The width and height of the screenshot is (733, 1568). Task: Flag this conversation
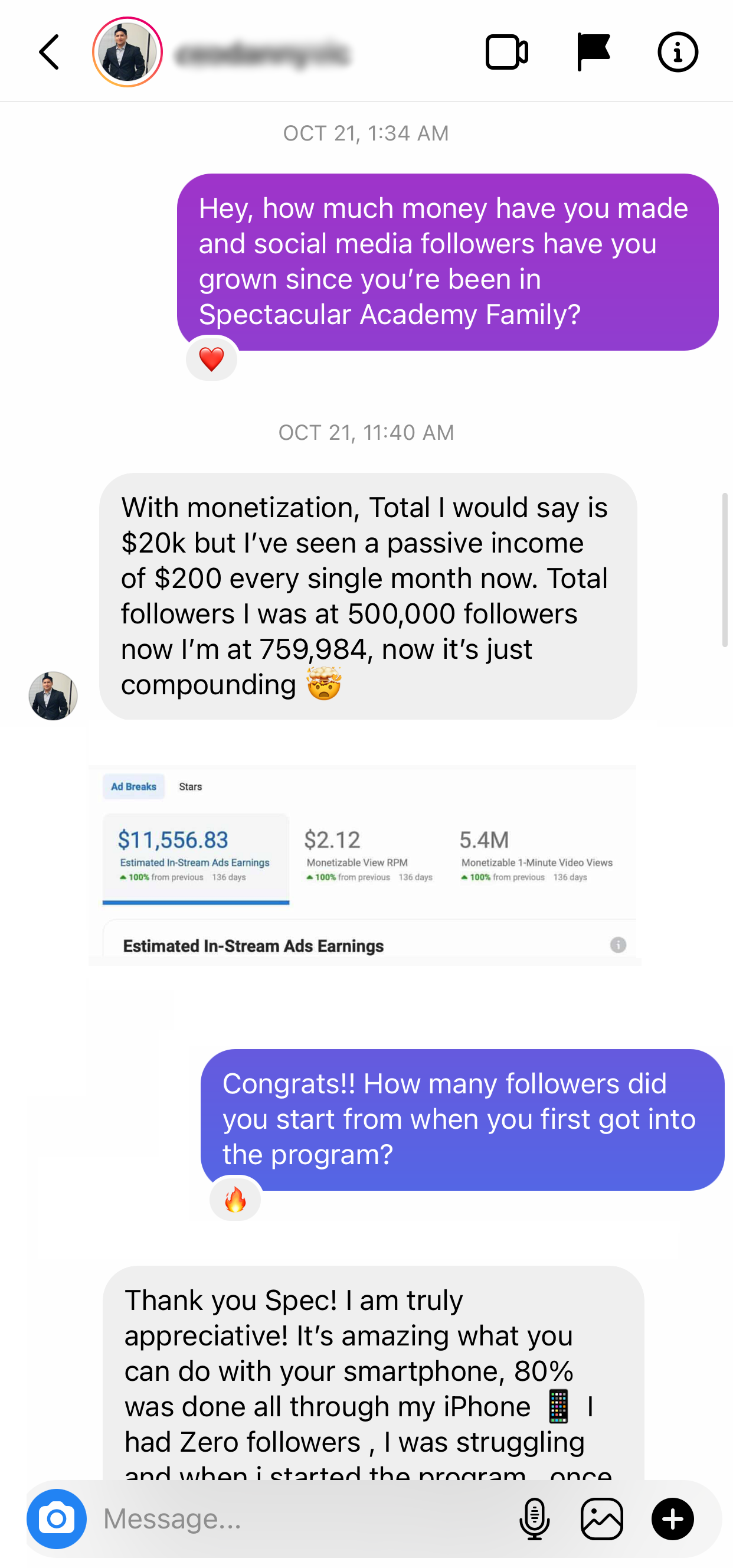click(593, 53)
